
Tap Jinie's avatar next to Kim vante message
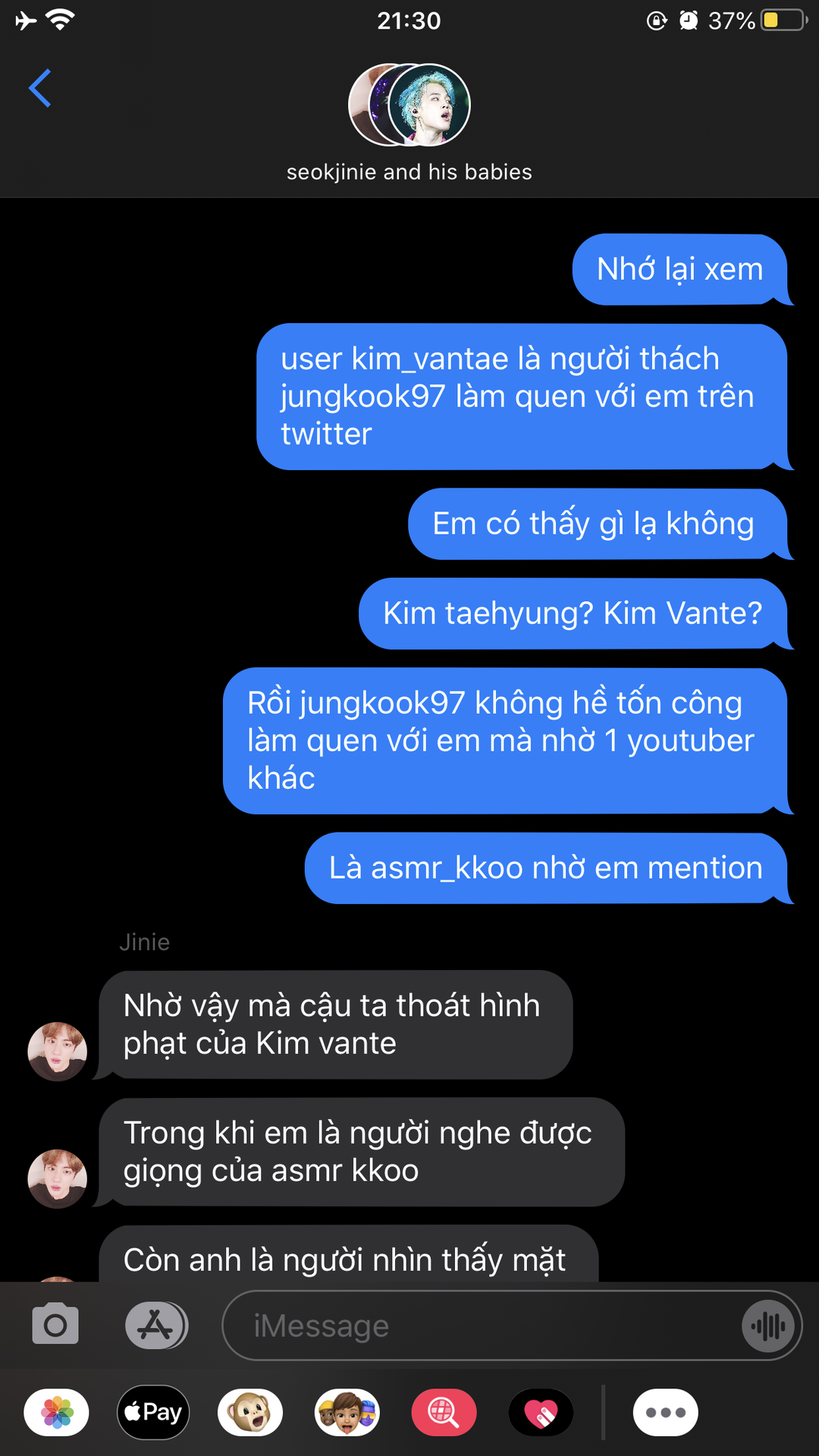[57, 1051]
